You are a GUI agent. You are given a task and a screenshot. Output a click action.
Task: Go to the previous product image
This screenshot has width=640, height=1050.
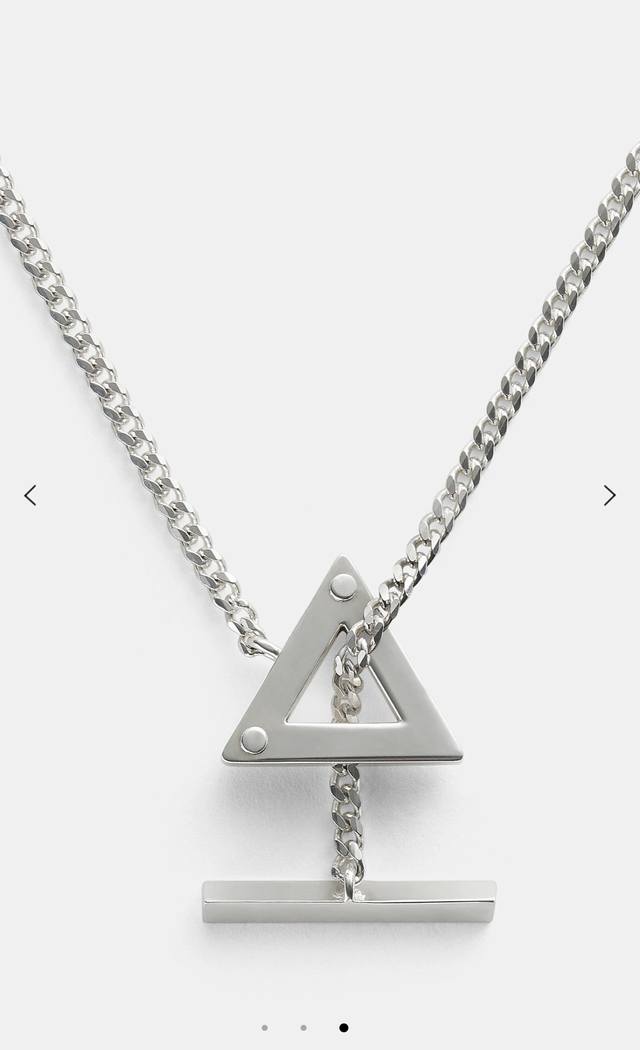point(30,495)
